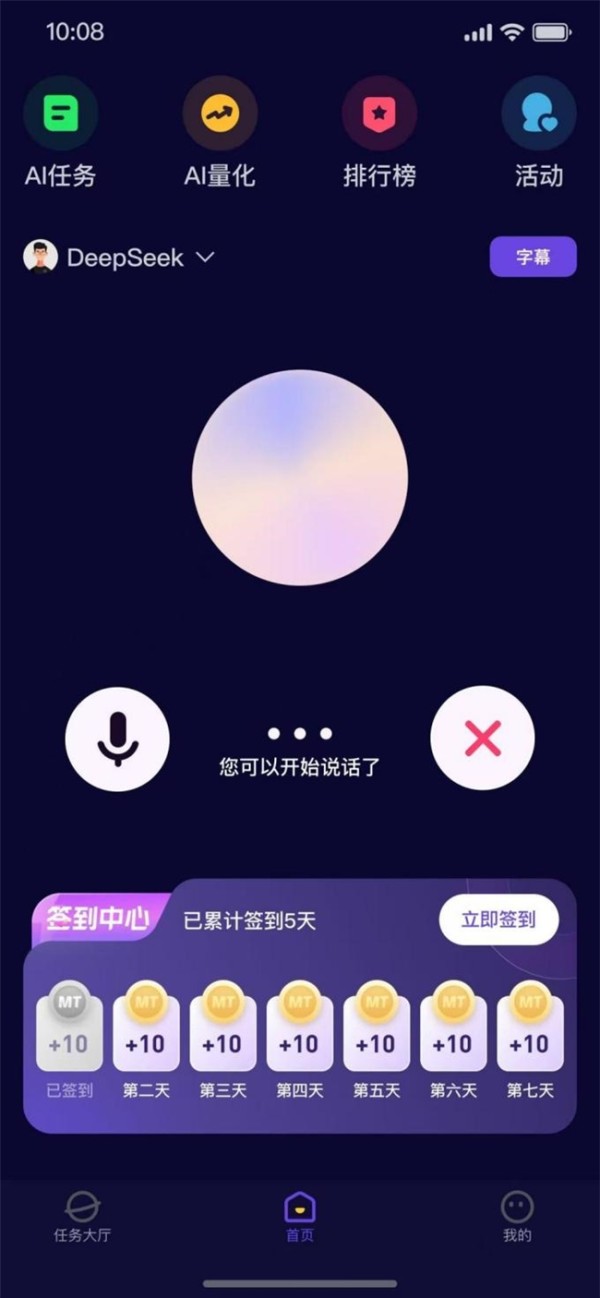This screenshot has width=600, height=1298.
Task: Switch to the 首页 home tab
Action: 300,1216
